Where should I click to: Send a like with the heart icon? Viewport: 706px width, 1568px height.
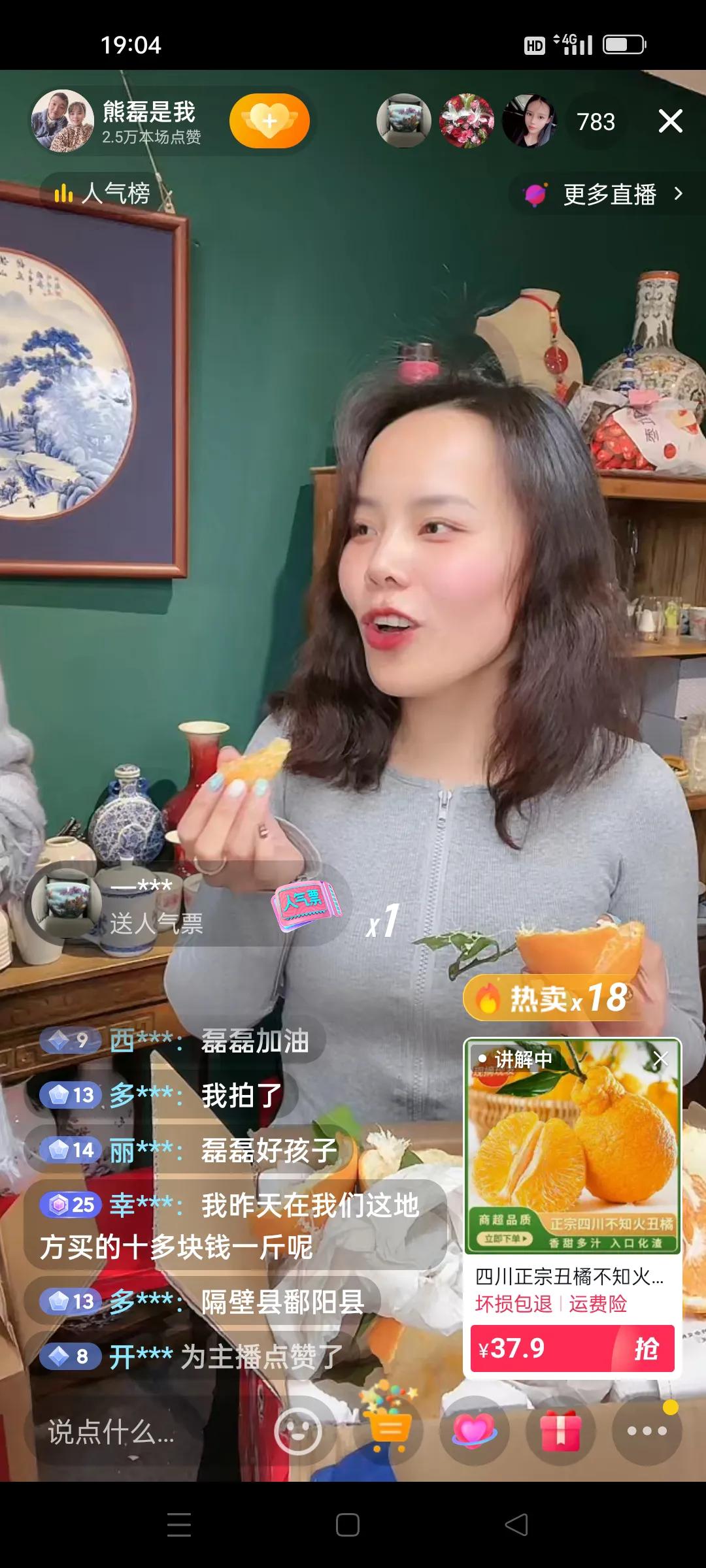(475, 1431)
